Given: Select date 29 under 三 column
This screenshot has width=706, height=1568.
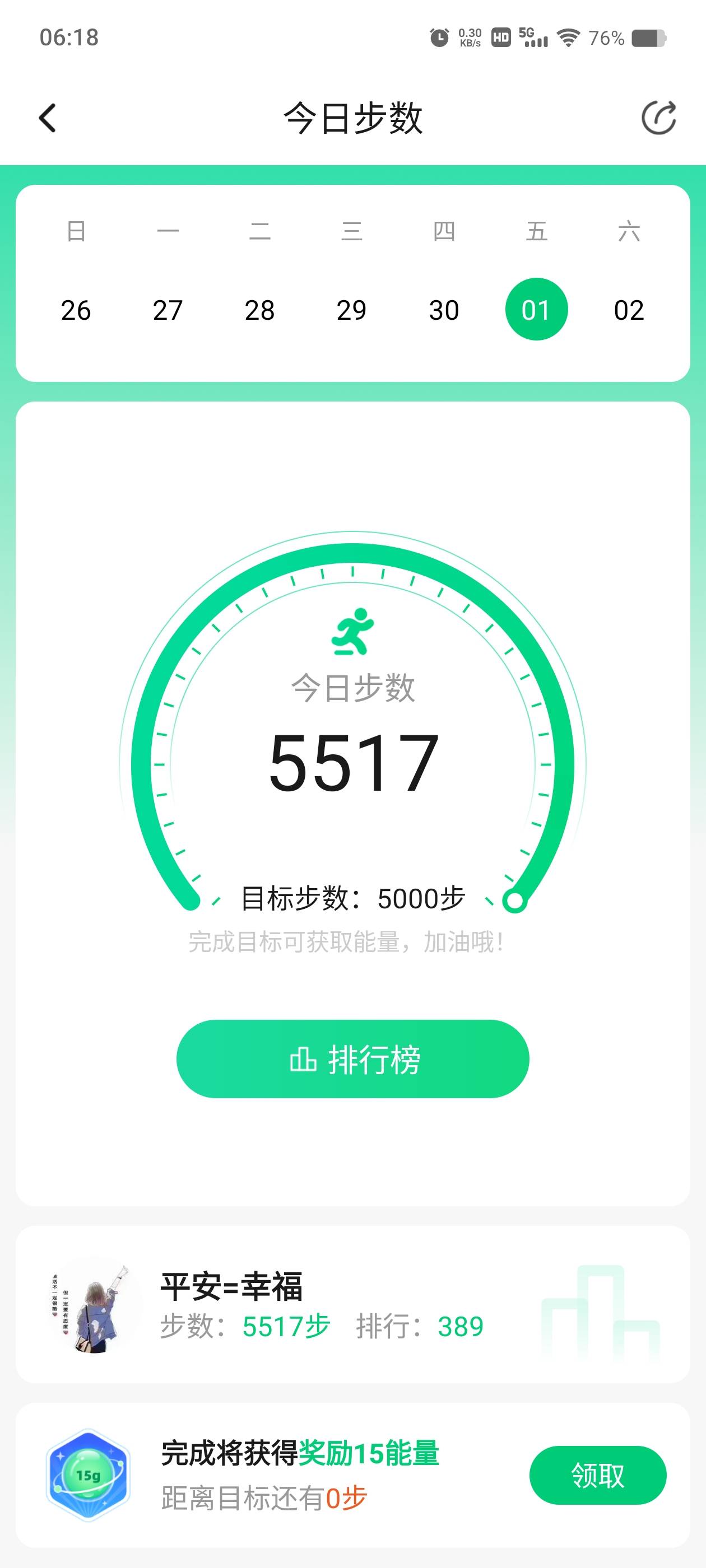Looking at the screenshot, I should (352, 310).
